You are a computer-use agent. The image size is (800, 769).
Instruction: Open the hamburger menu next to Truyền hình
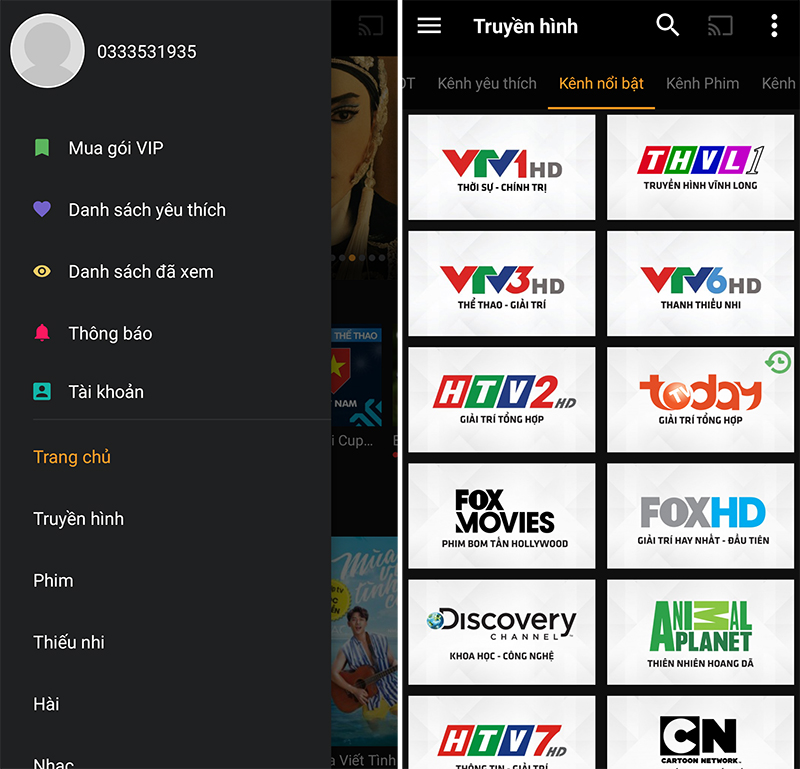coord(429,26)
